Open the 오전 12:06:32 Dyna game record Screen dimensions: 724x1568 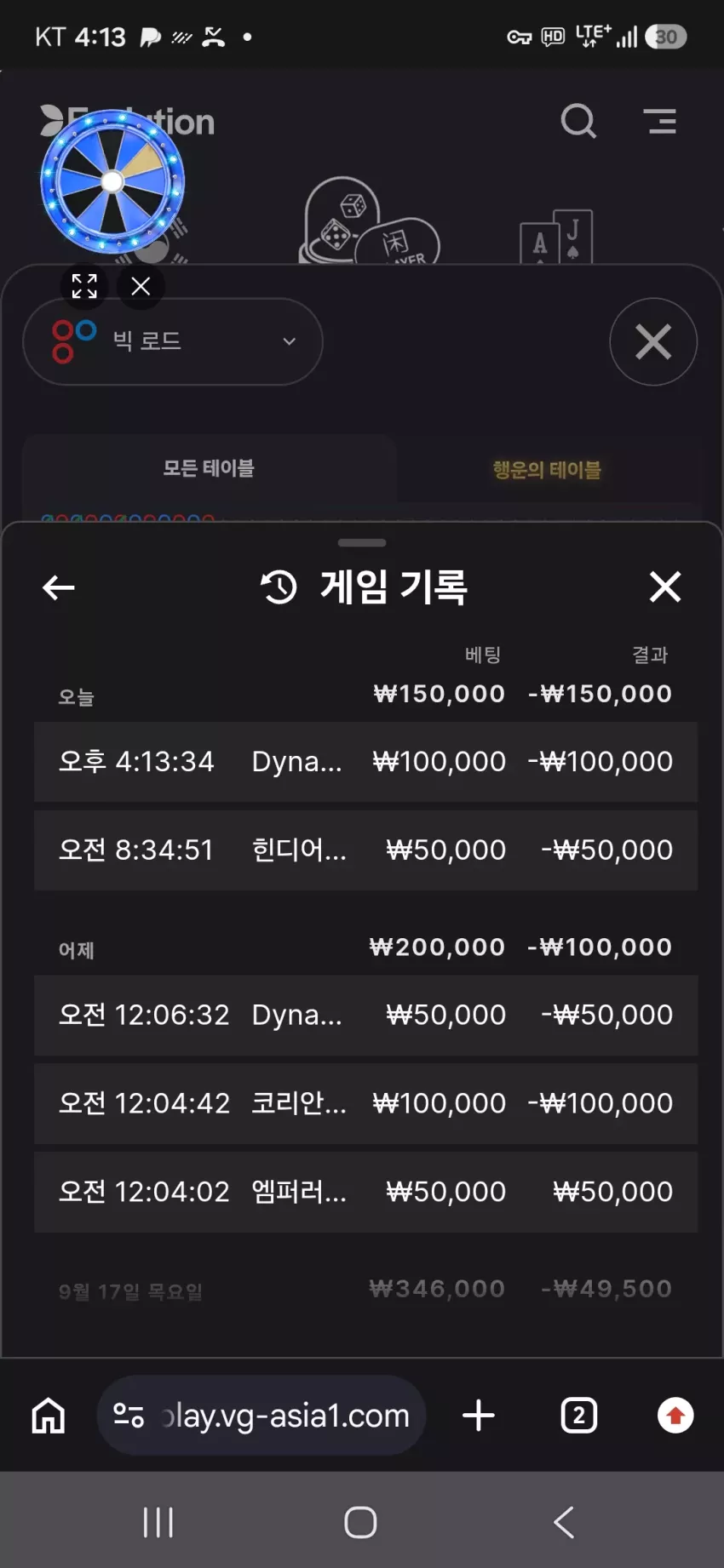365,1015
